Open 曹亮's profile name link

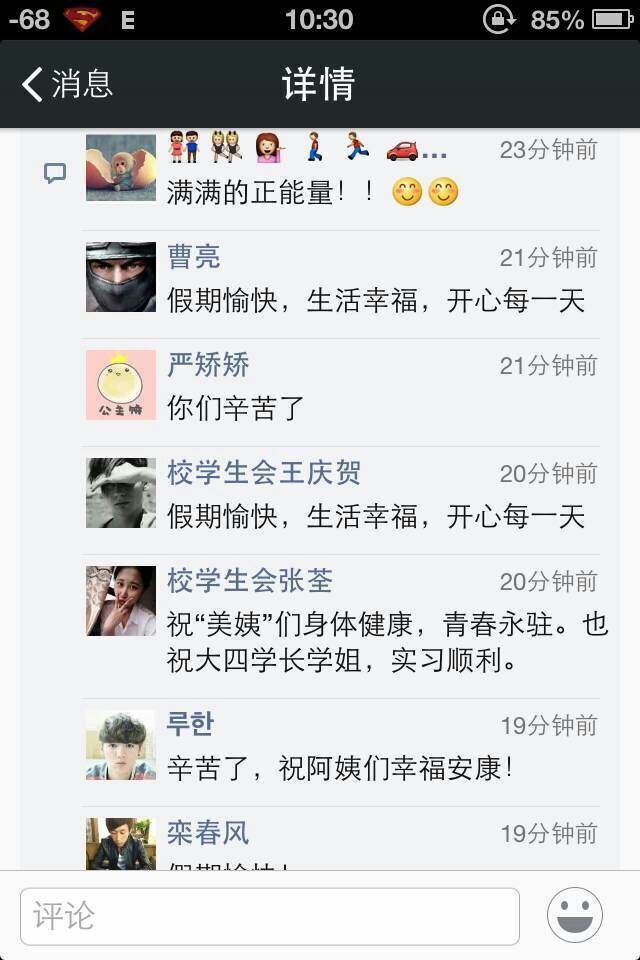194,257
